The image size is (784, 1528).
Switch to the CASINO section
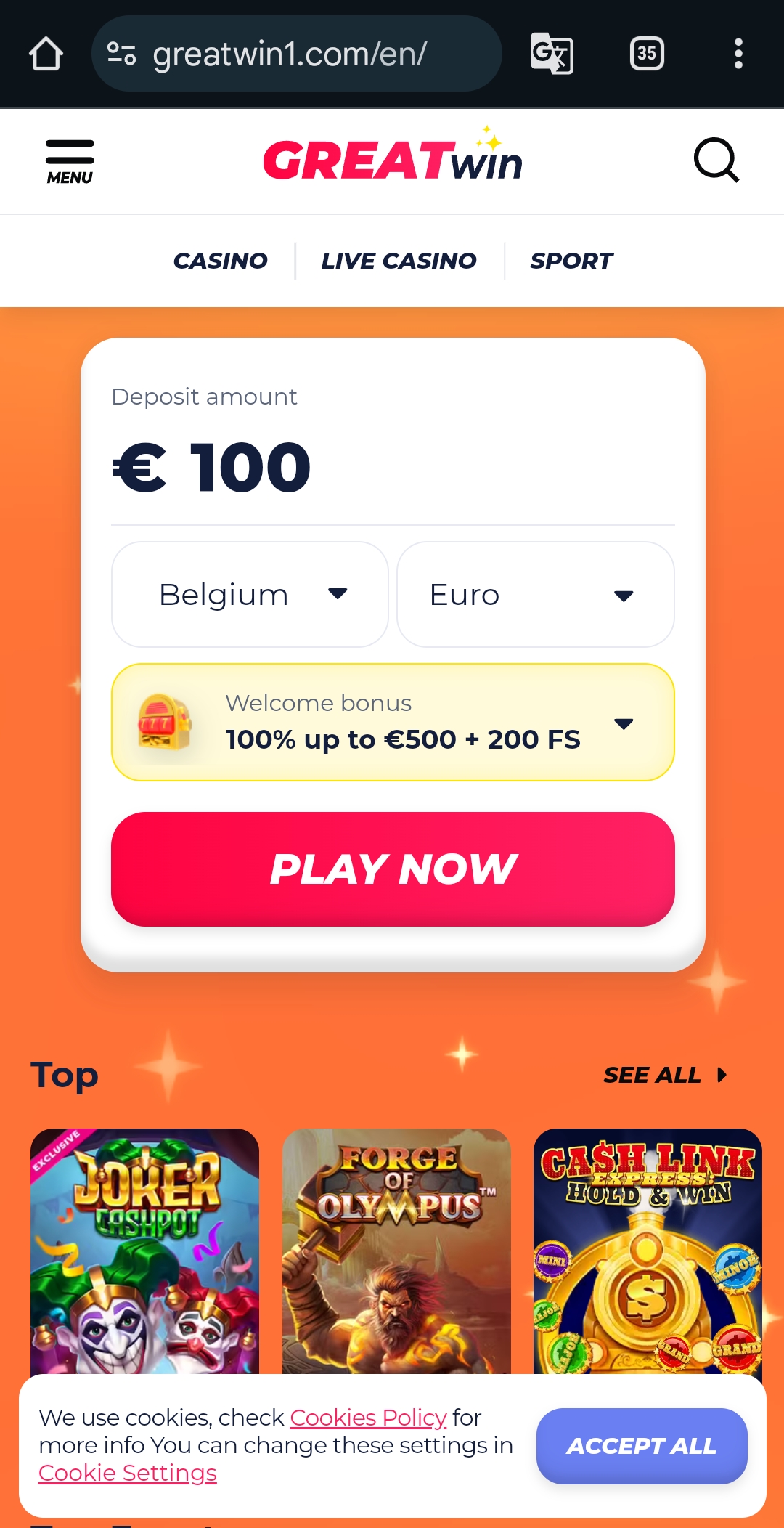(x=220, y=261)
